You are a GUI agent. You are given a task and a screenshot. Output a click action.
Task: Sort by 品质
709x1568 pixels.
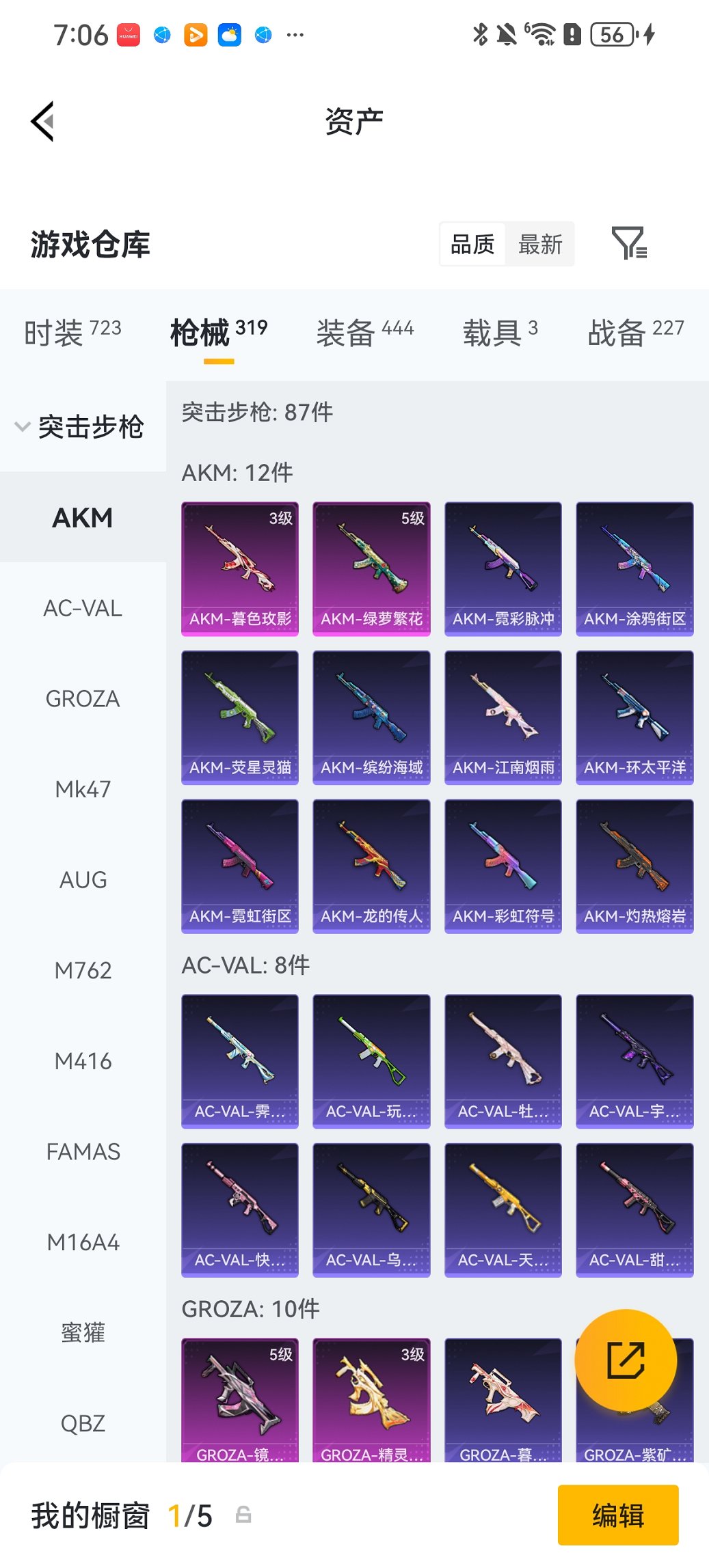[472, 244]
